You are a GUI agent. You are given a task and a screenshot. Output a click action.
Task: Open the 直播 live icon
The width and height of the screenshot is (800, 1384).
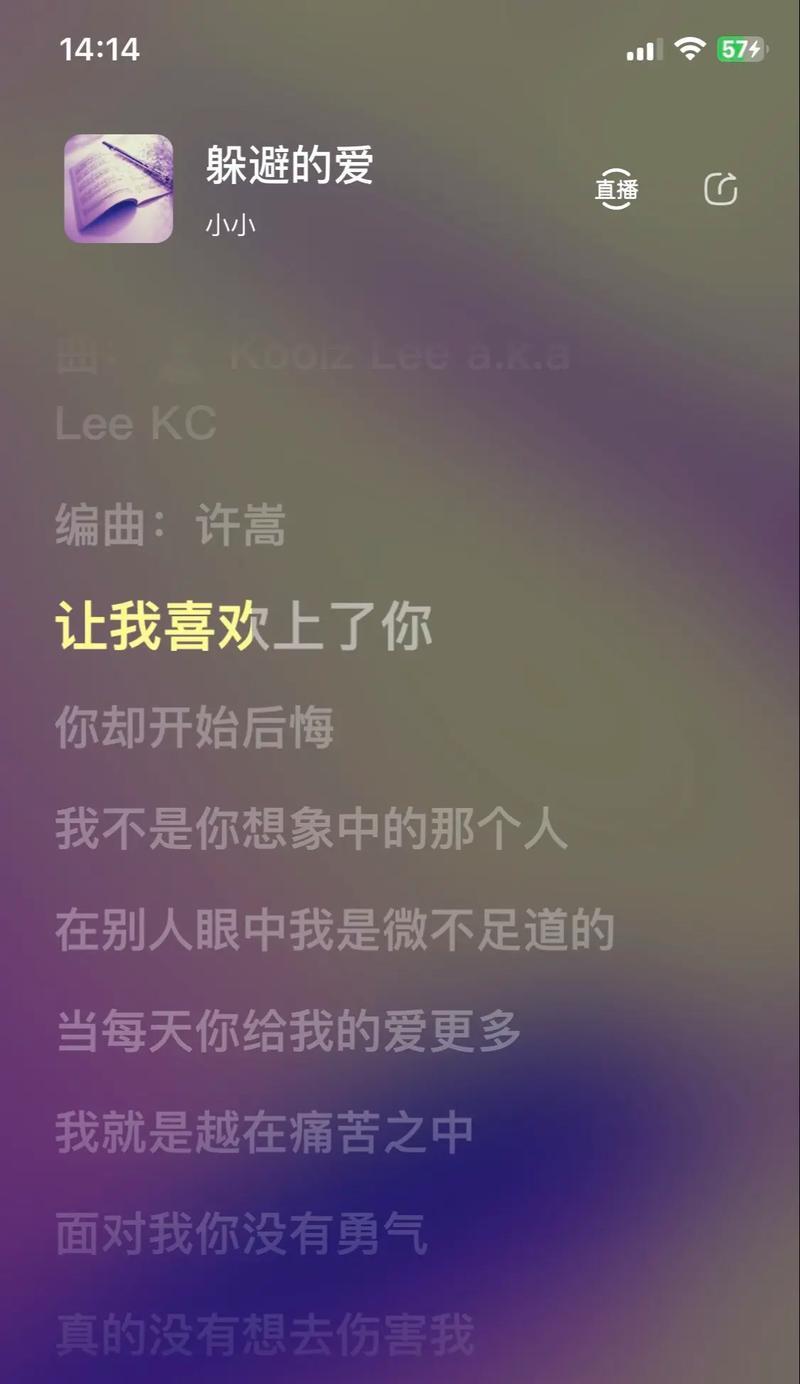click(616, 189)
